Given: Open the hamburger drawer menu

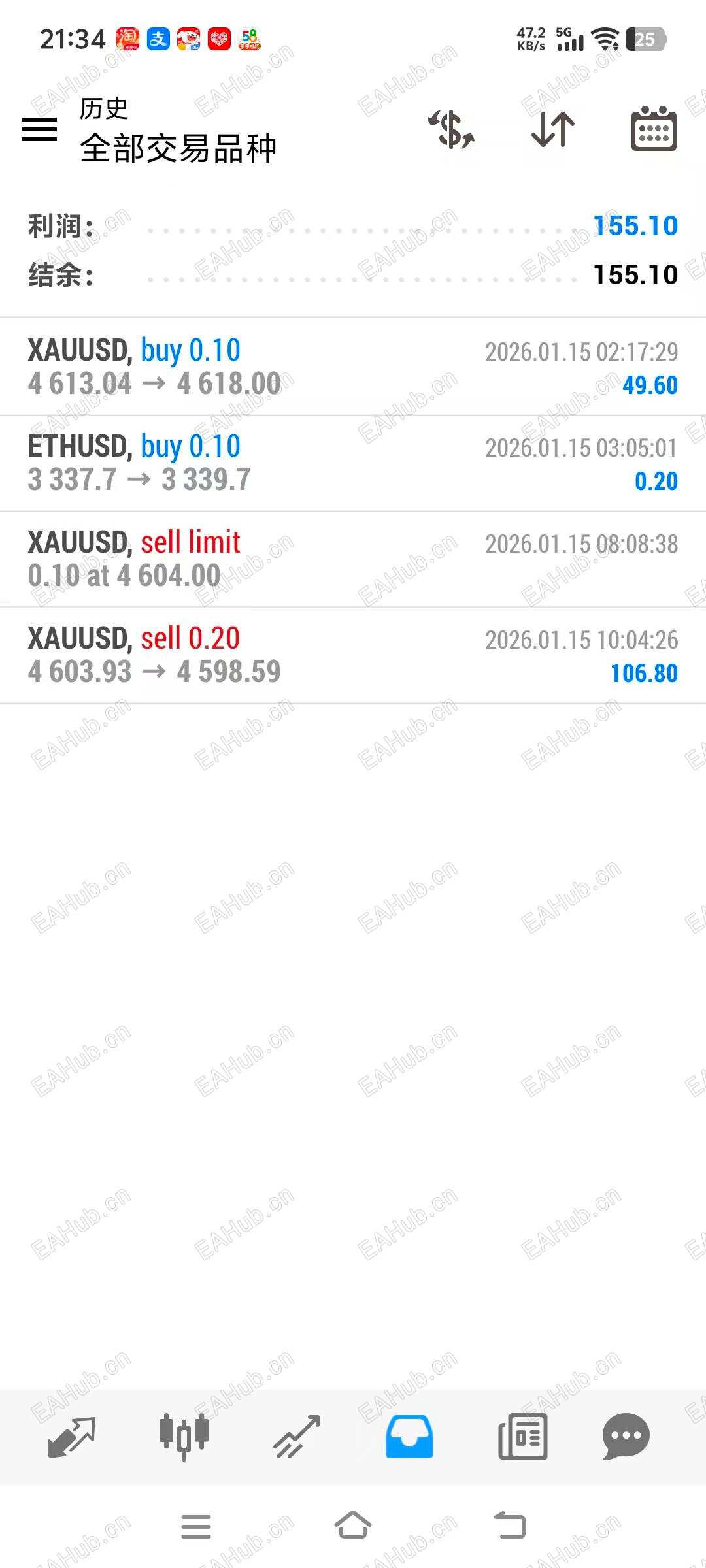Looking at the screenshot, I should click(39, 129).
